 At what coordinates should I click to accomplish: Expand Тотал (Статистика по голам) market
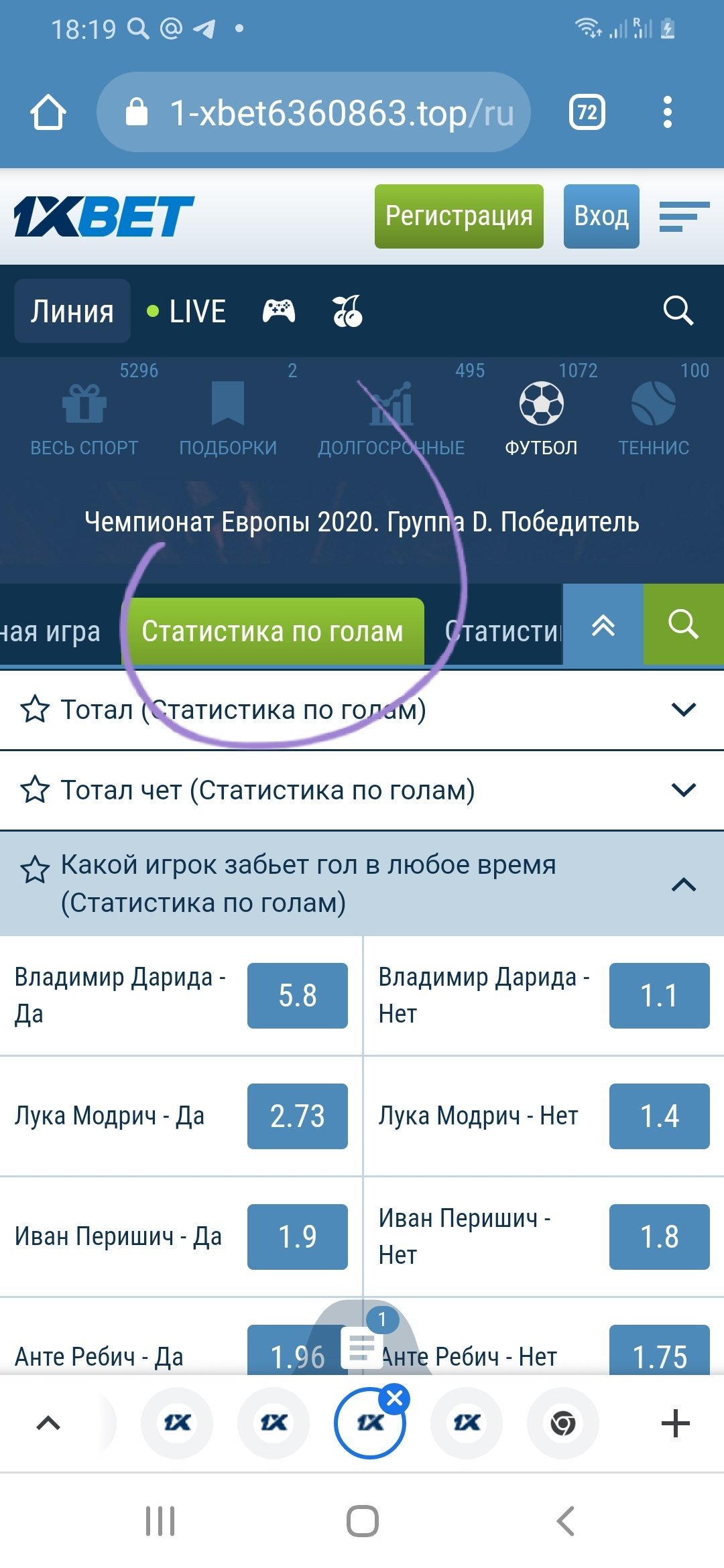pos(683,710)
